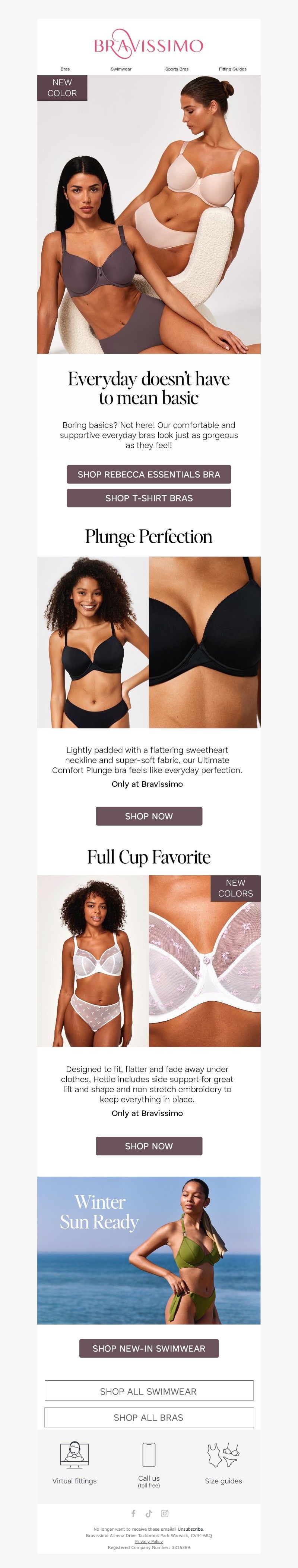
Task: Open the Instagram icon link
Action: [165, 1513]
